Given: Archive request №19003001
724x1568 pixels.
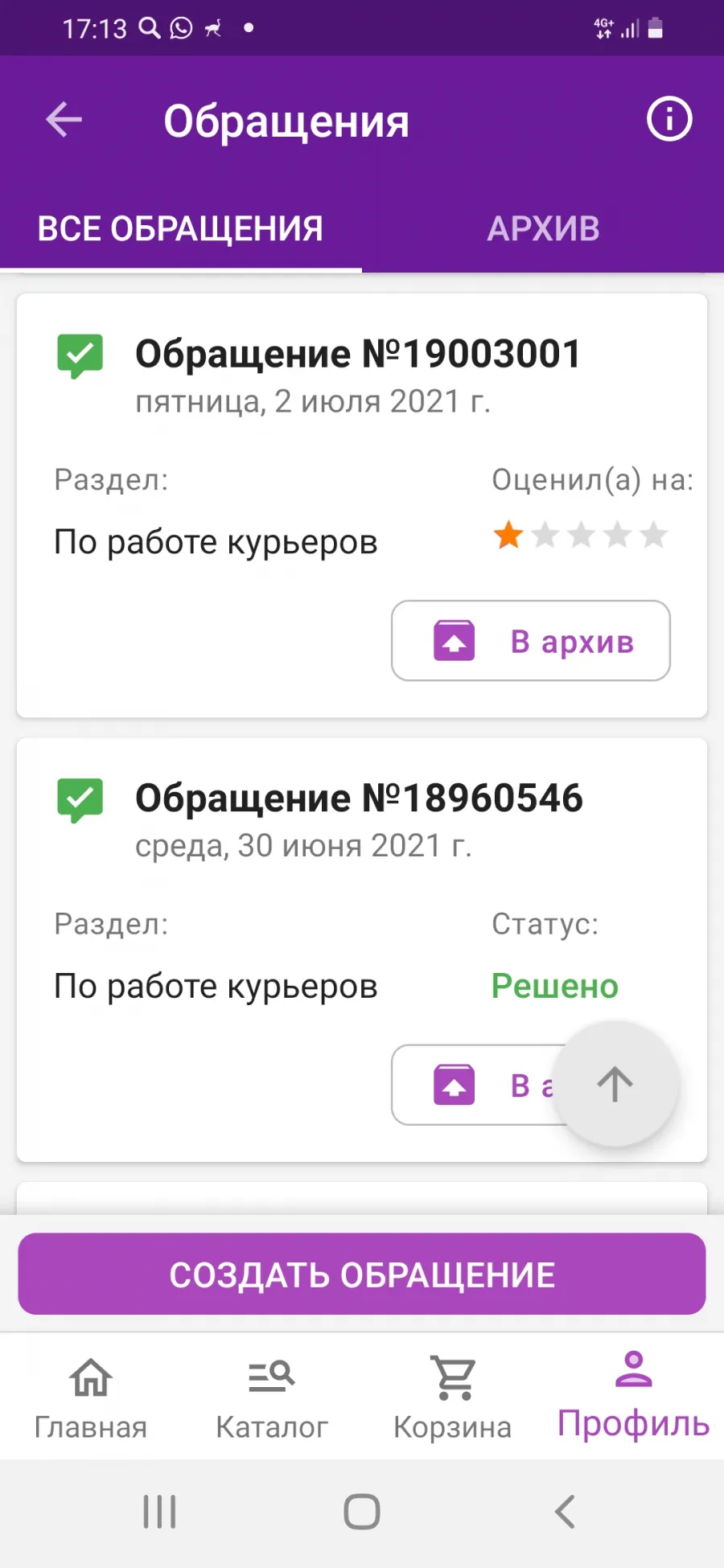Looking at the screenshot, I should pyautogui.click(x=531, y=641).
